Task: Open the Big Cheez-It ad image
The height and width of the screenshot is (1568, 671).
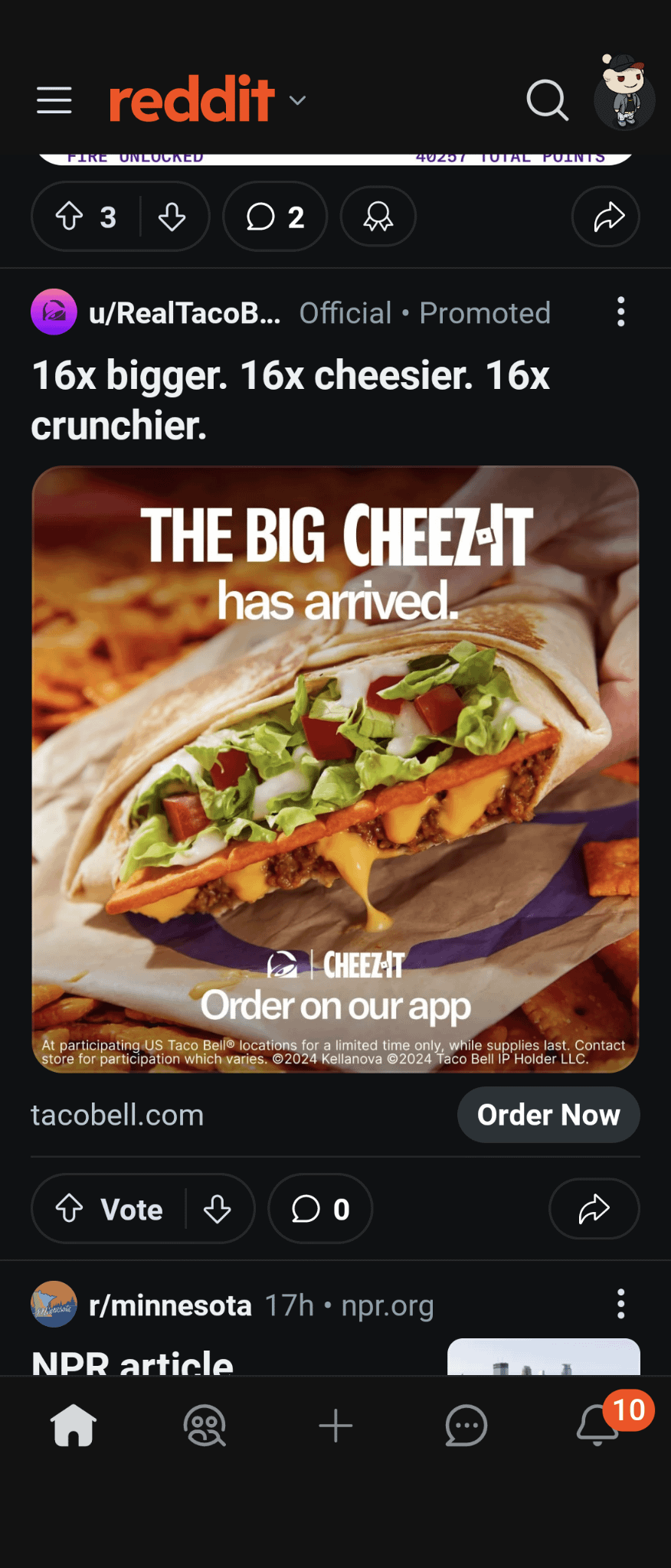Action: (x=335, y=769)
